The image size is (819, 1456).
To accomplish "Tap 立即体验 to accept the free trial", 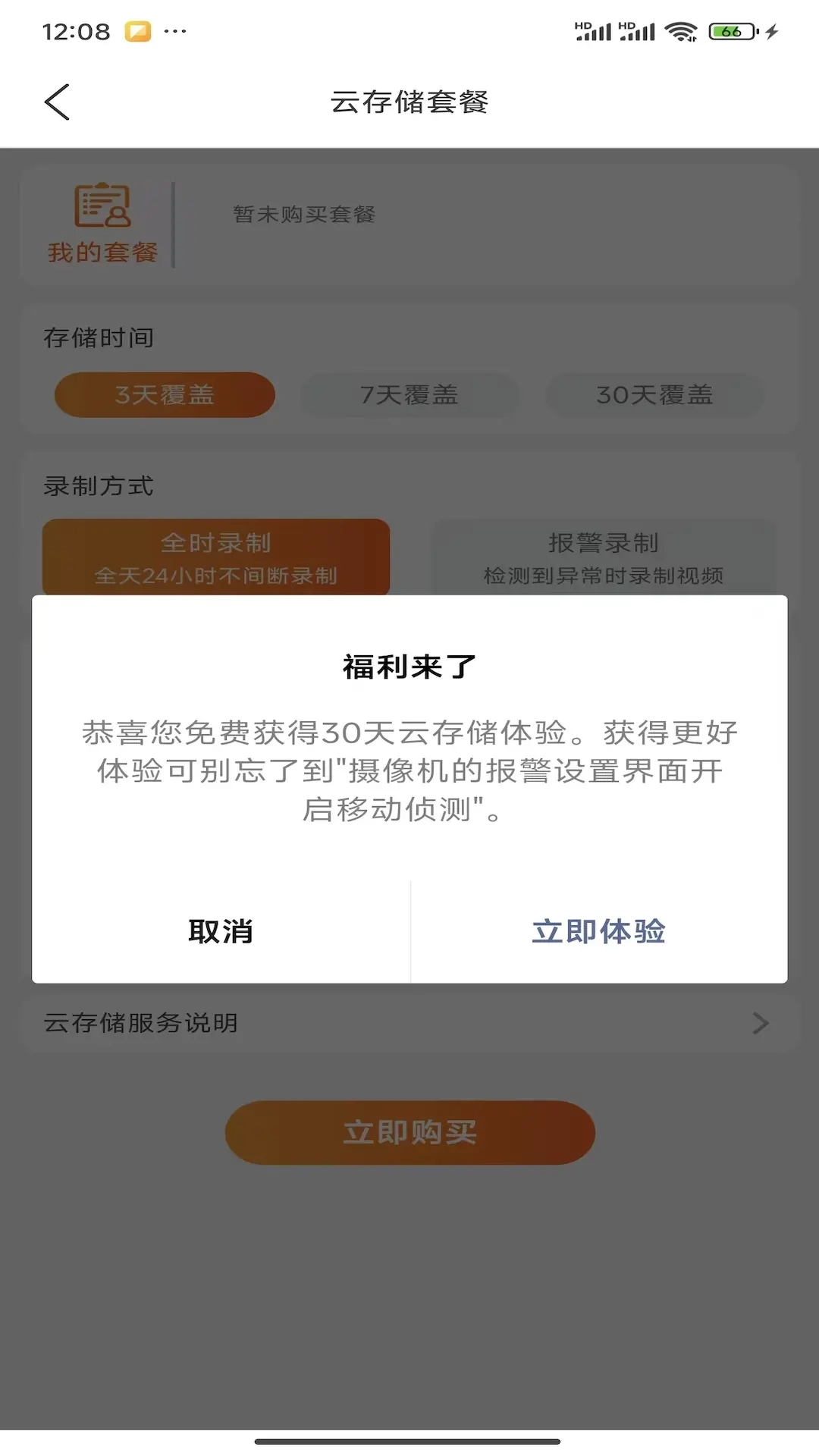I will click(599, 931).
